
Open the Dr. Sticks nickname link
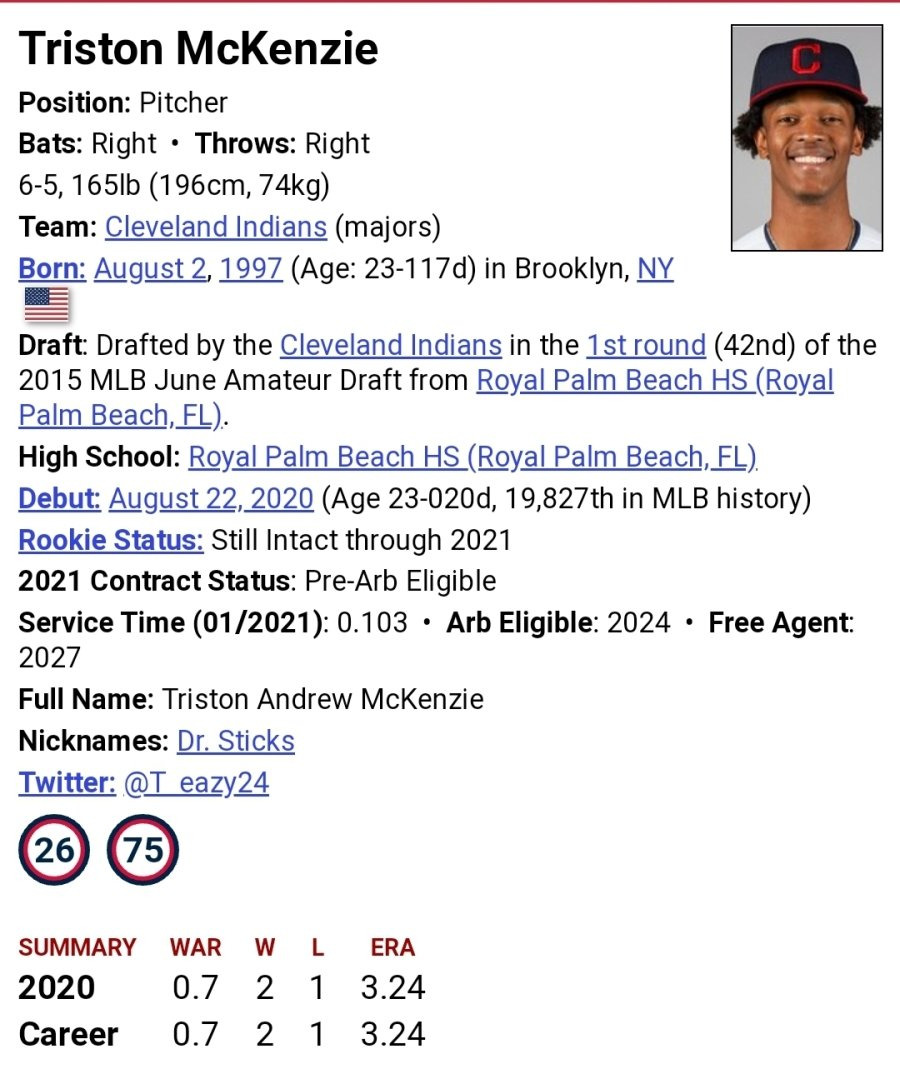click(236, 741)
